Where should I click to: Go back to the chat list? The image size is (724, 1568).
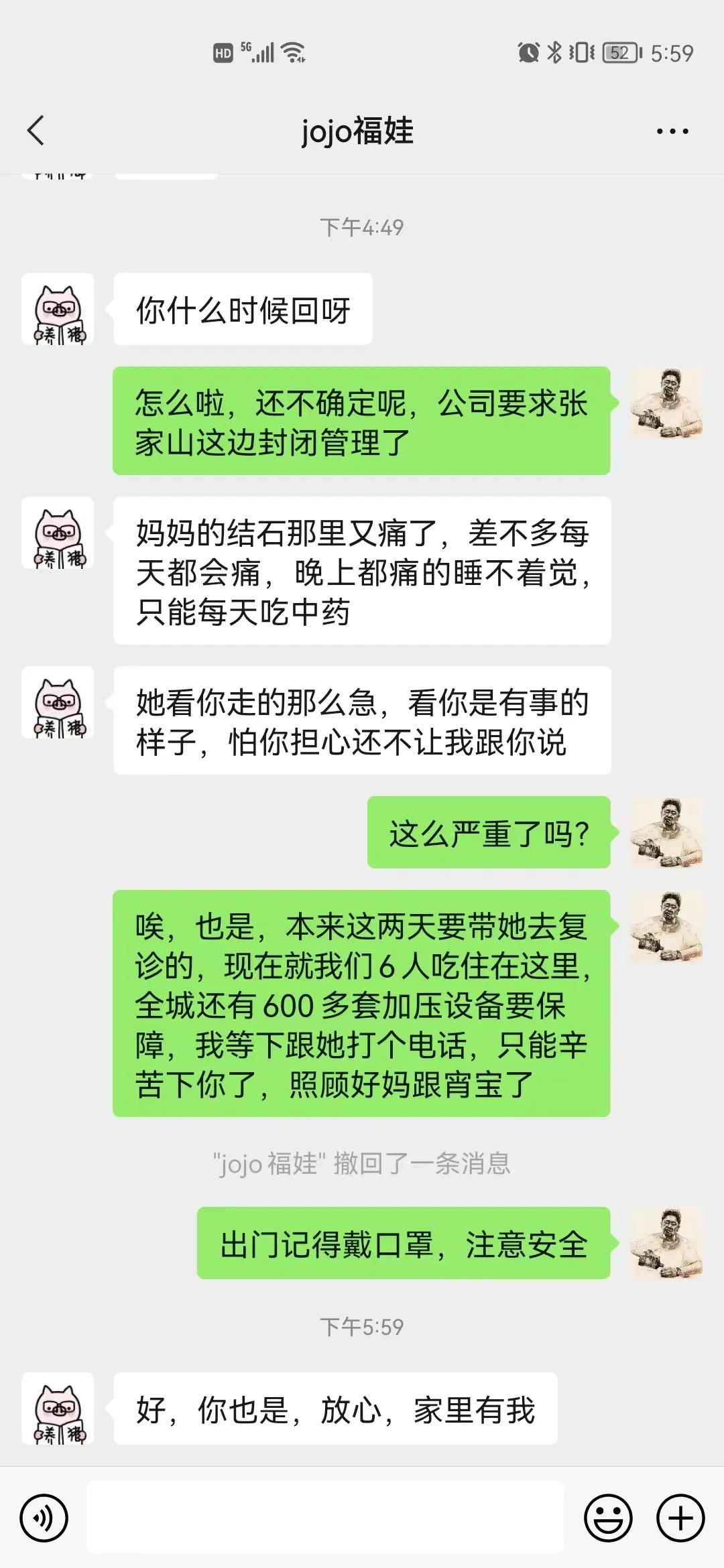pyautogui.click(x=36, y=130)
